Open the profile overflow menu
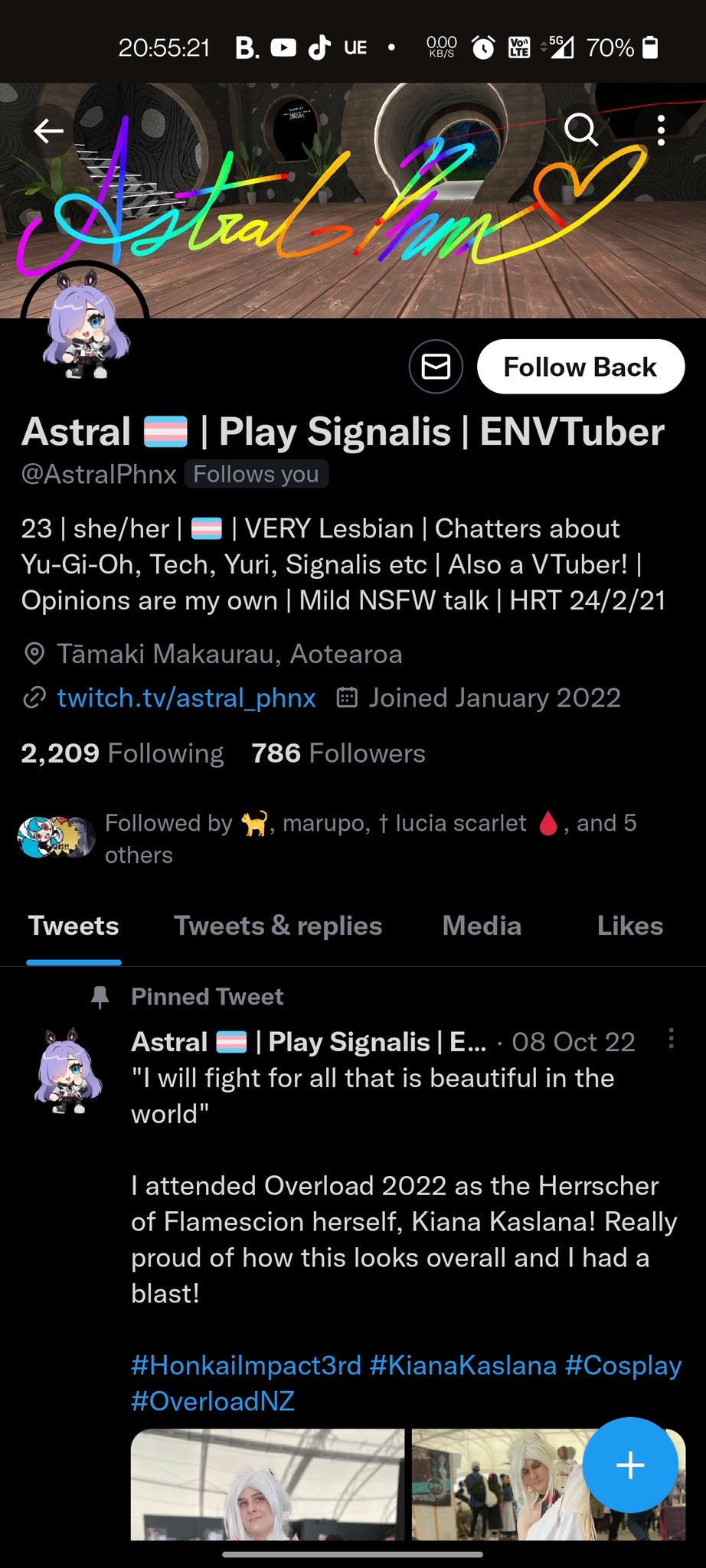 (661, 131)
